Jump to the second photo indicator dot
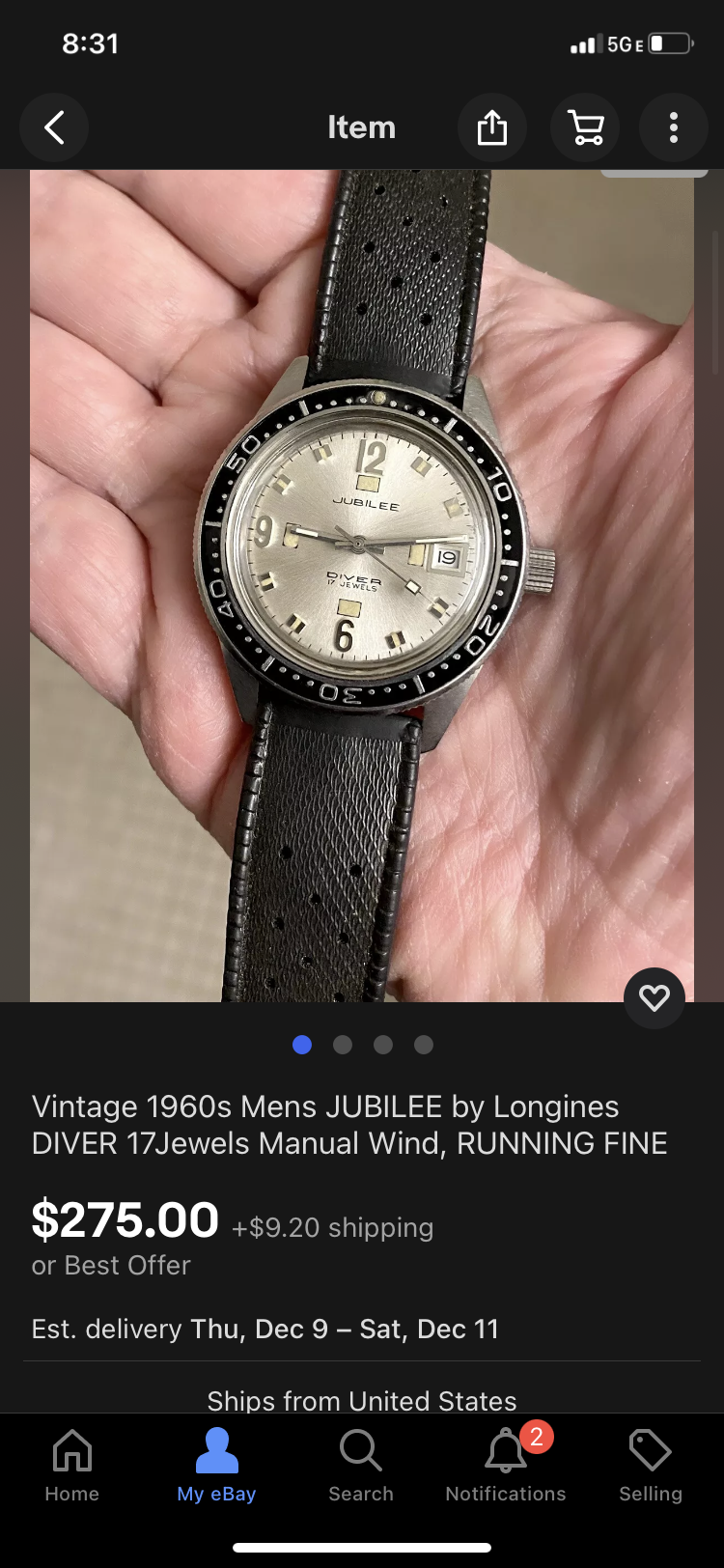Image resolution: width=724 pixels, height=1568 pixels. point(343,1045)
